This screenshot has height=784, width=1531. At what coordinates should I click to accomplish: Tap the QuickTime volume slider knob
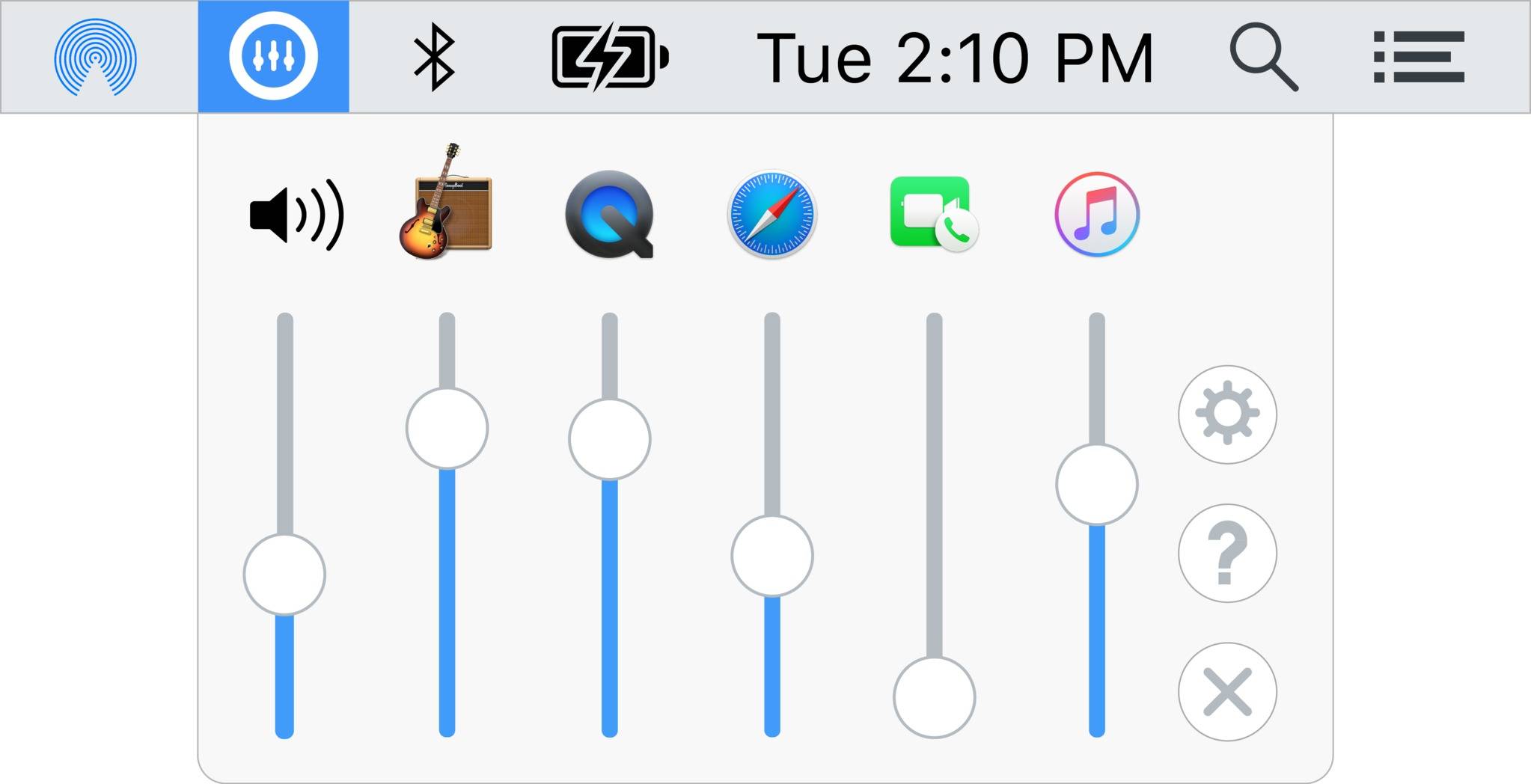click(x=609, y=439)
